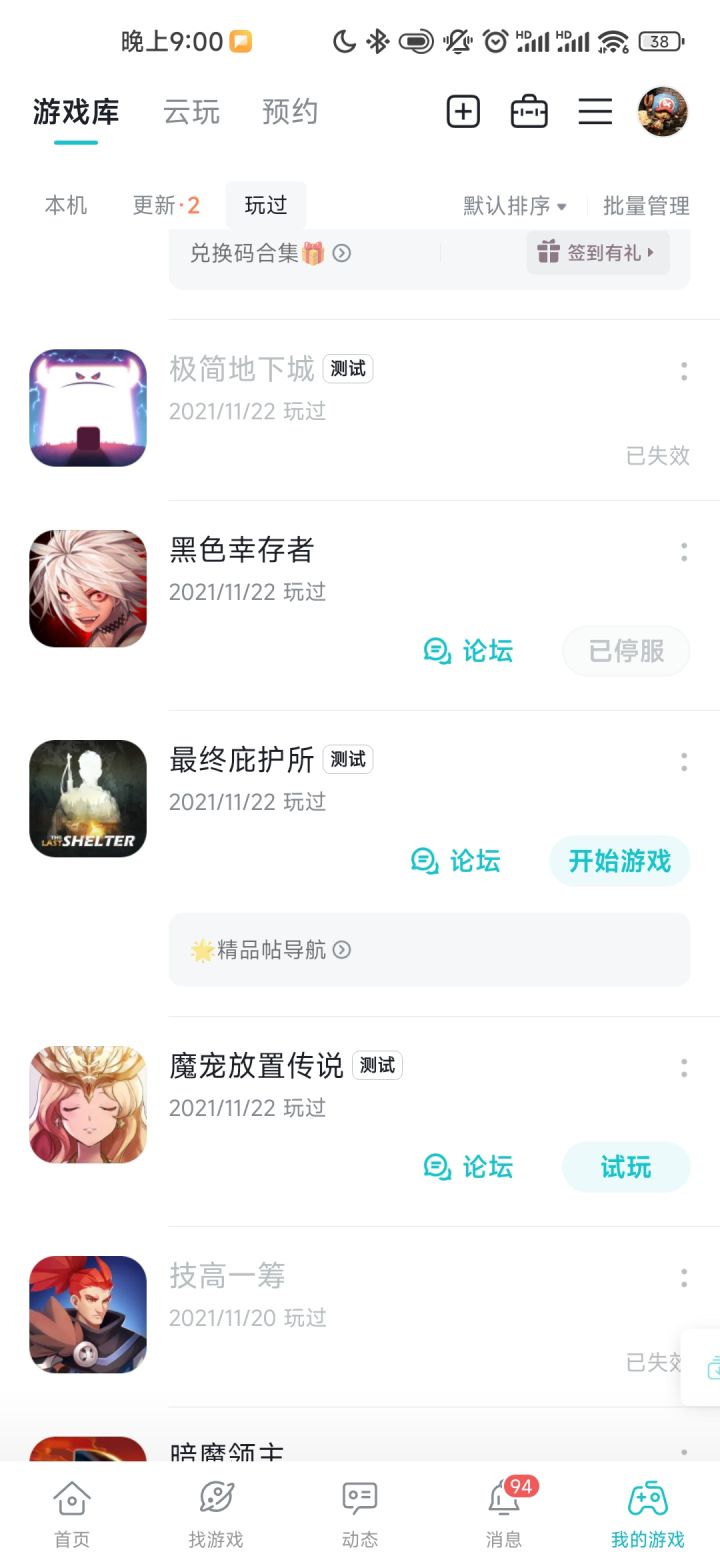Screen dimensions: 720x1560
Task: Open 找游戏 planet icon in bottom bar
Action: pyautogui.click(x=214, y=1497)
